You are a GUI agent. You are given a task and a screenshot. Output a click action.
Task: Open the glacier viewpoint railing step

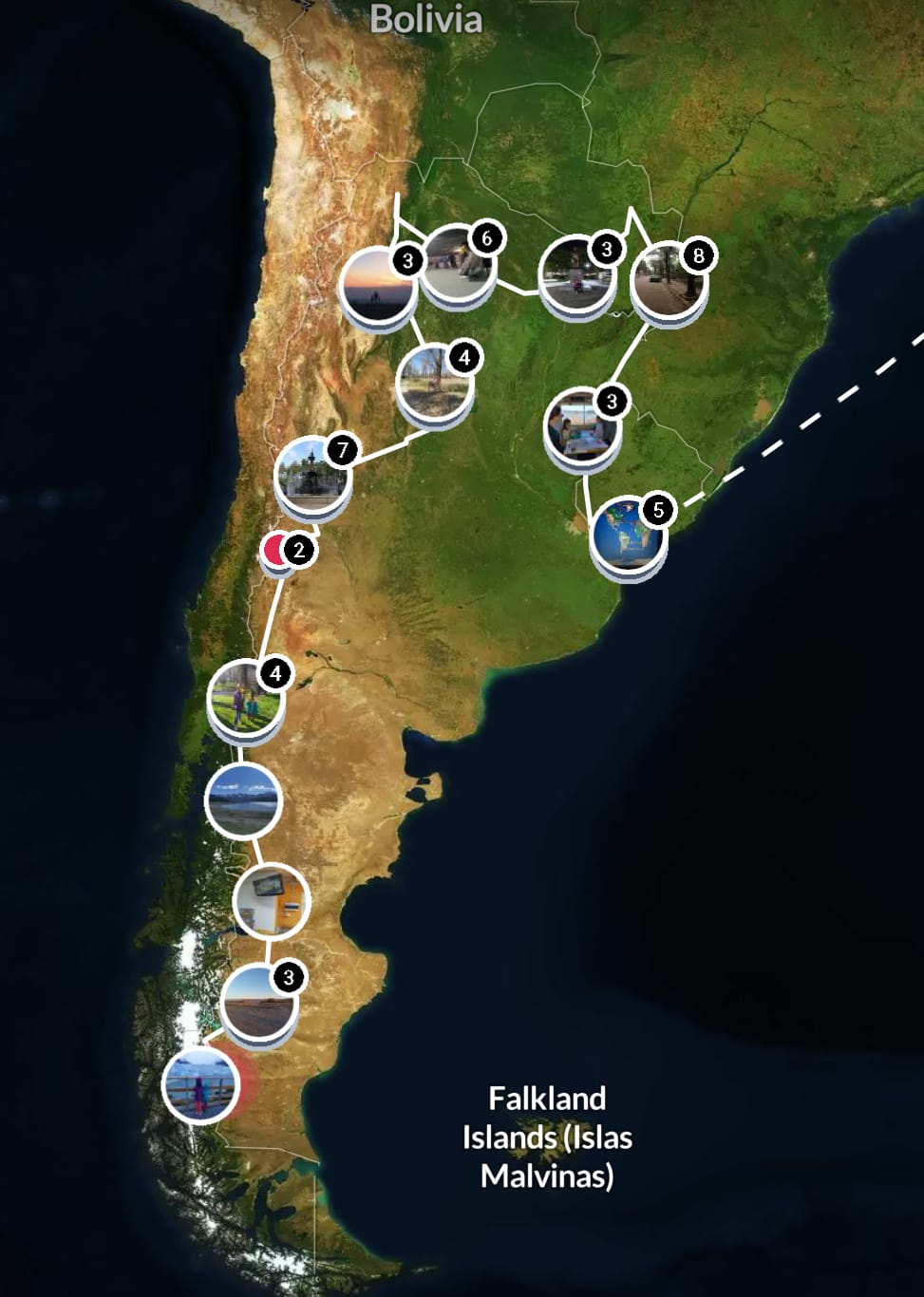(199, 1084)
